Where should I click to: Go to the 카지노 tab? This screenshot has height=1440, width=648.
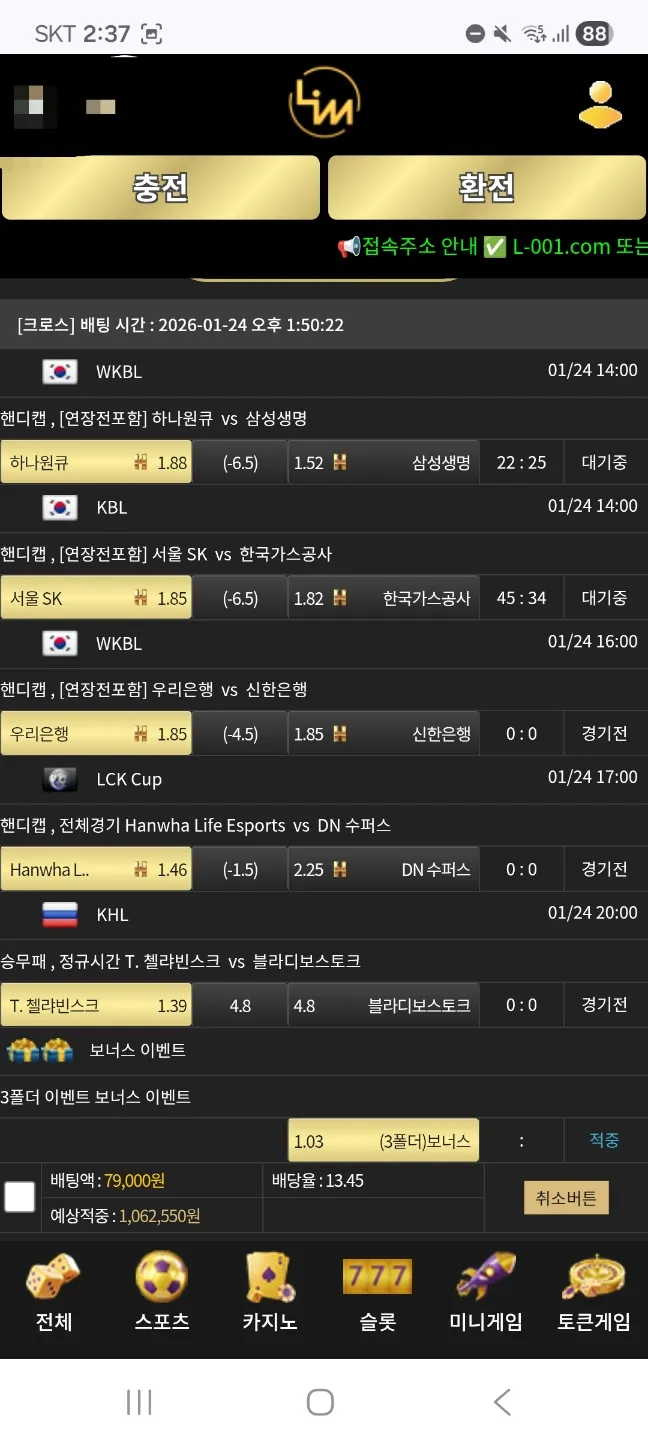tap(270, 1292)
